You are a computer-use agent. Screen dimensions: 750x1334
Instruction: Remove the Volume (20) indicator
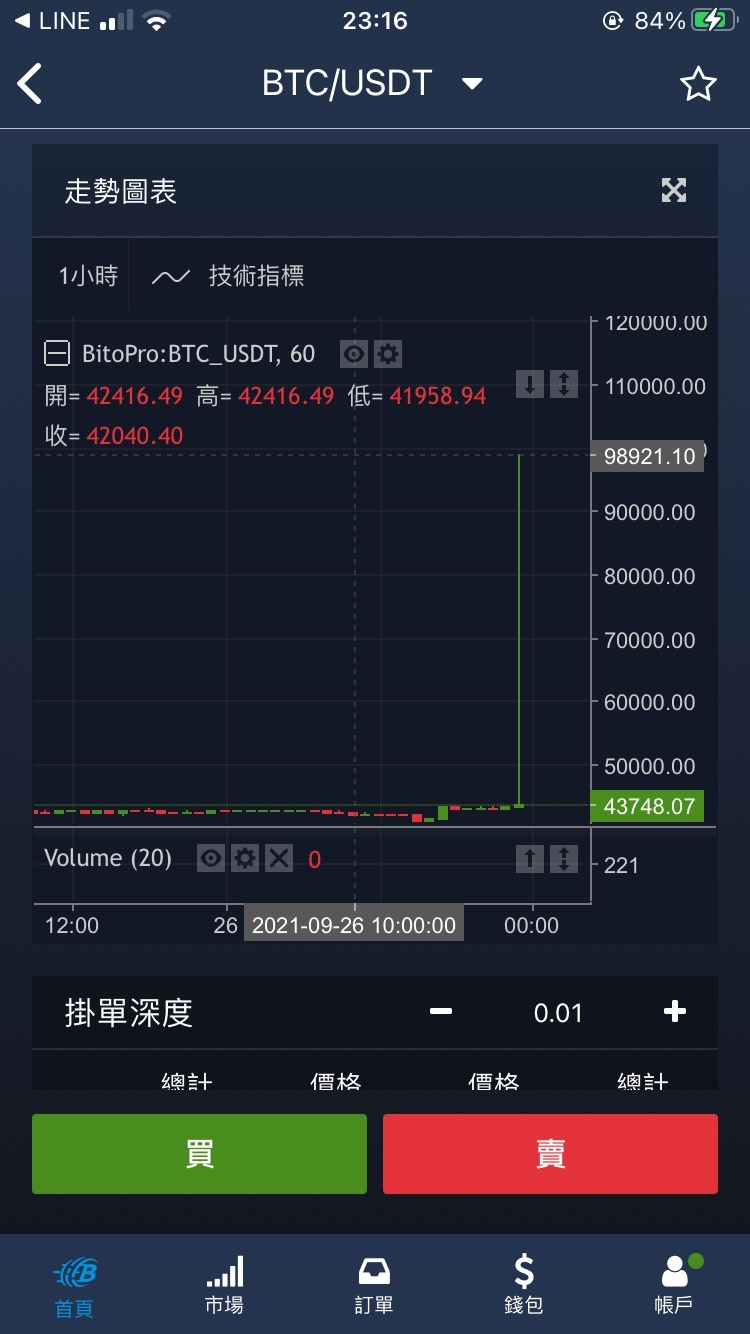279,858
